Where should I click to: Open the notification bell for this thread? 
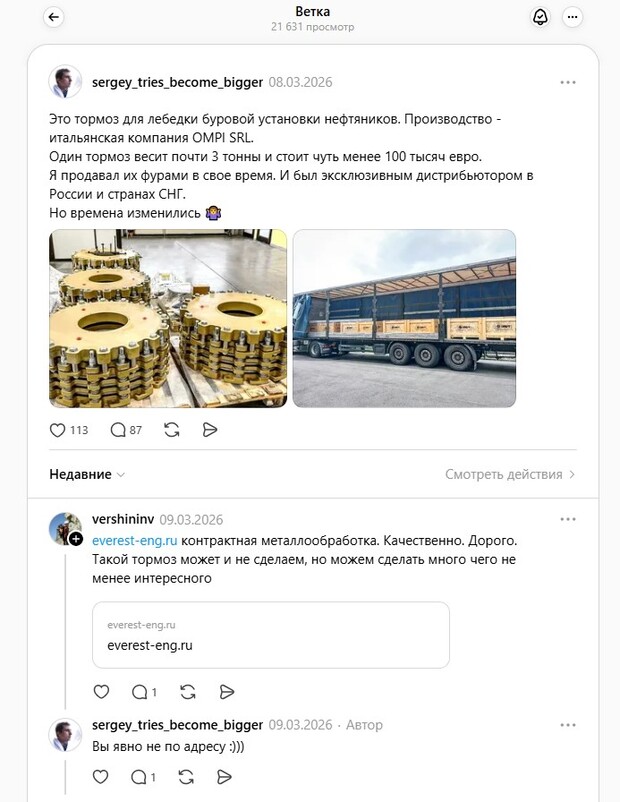(x=541, y=17)
